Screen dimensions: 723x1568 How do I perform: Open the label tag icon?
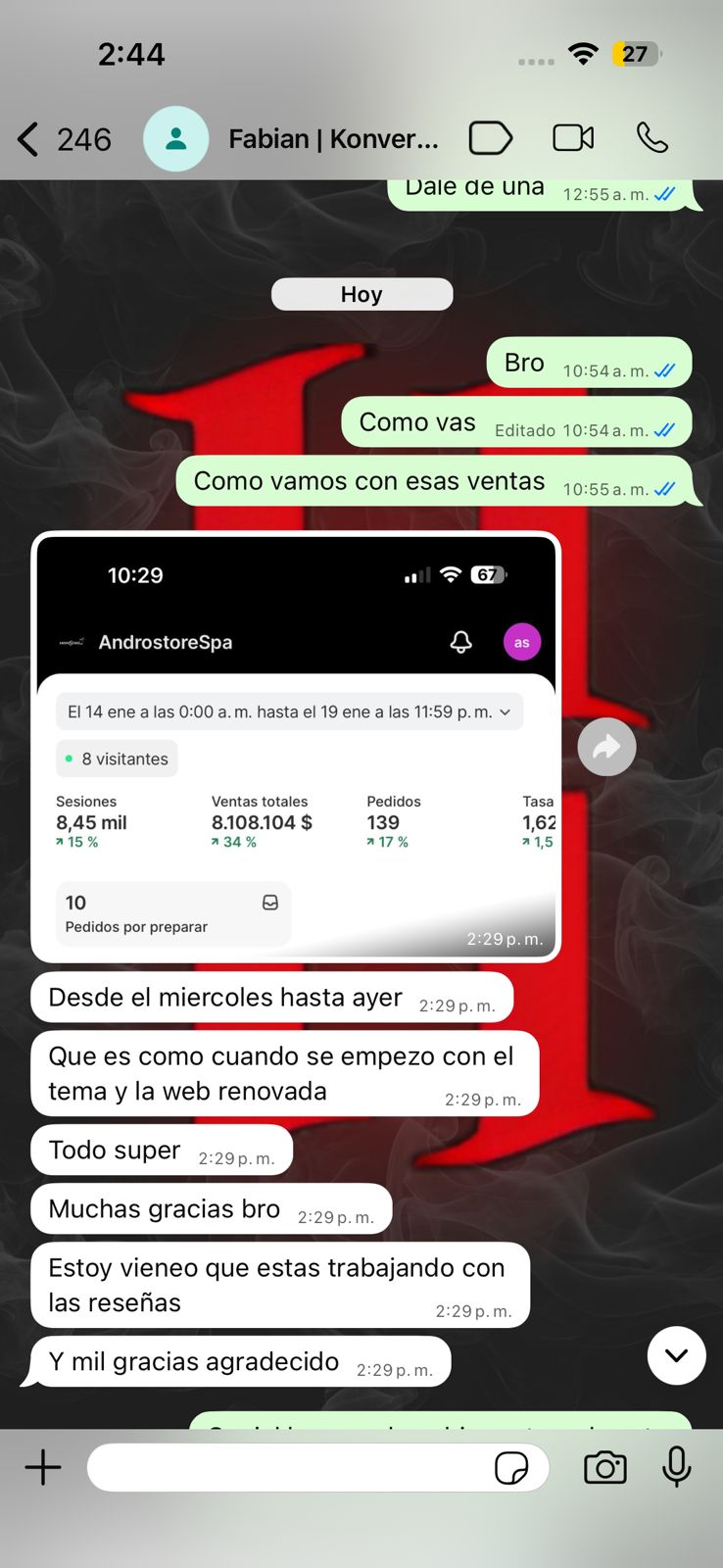(x=490, y=138)
